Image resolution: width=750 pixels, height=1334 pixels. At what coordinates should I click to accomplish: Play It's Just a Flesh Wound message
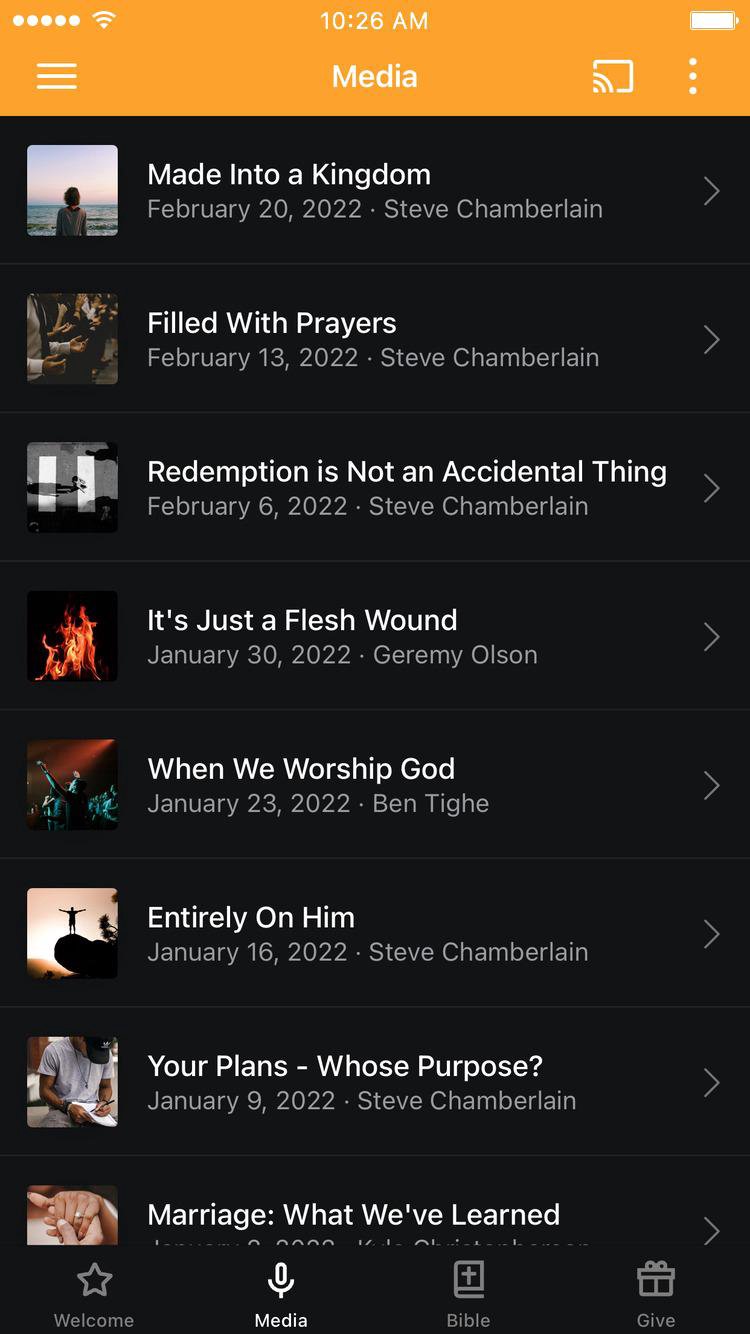coord(374,636)
